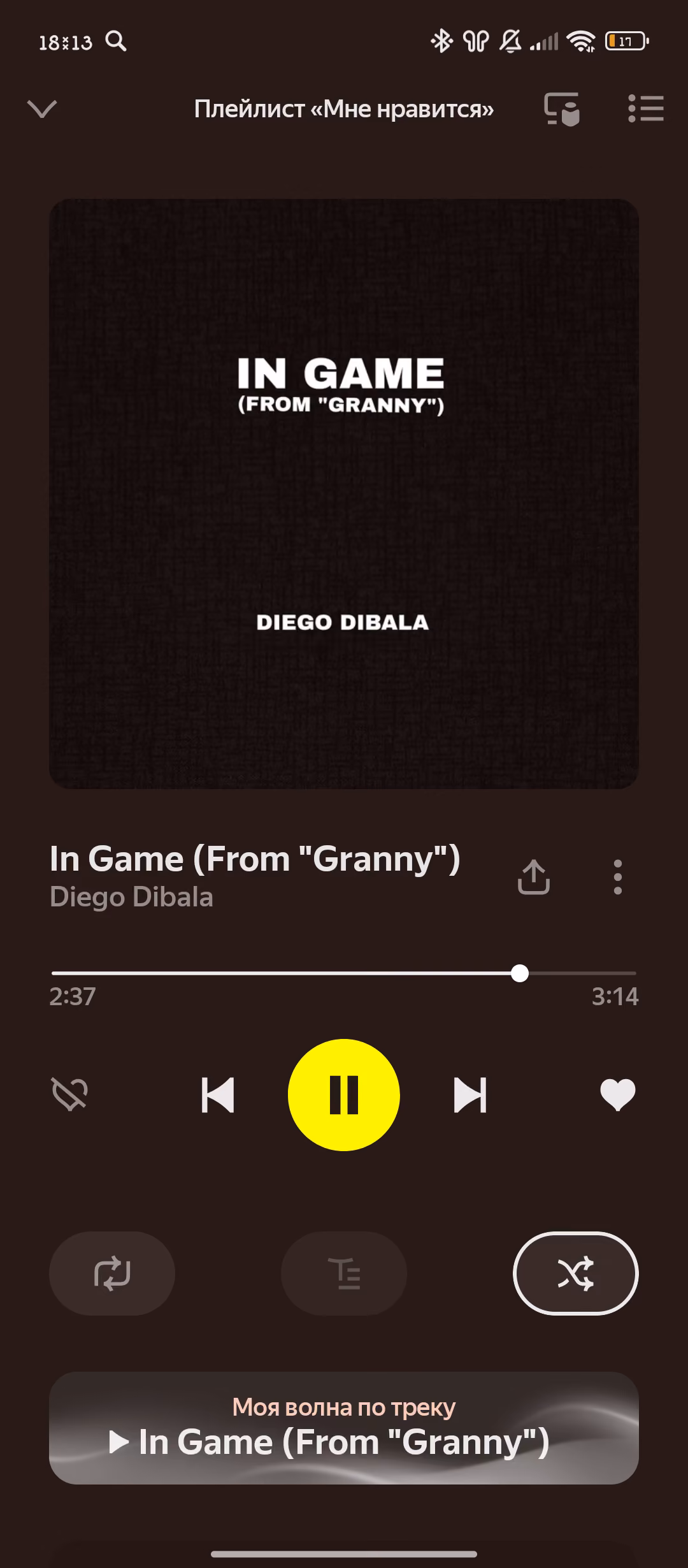Start Моя волна по треку station
This screenshot has width=688, height=1568.
344,1428
